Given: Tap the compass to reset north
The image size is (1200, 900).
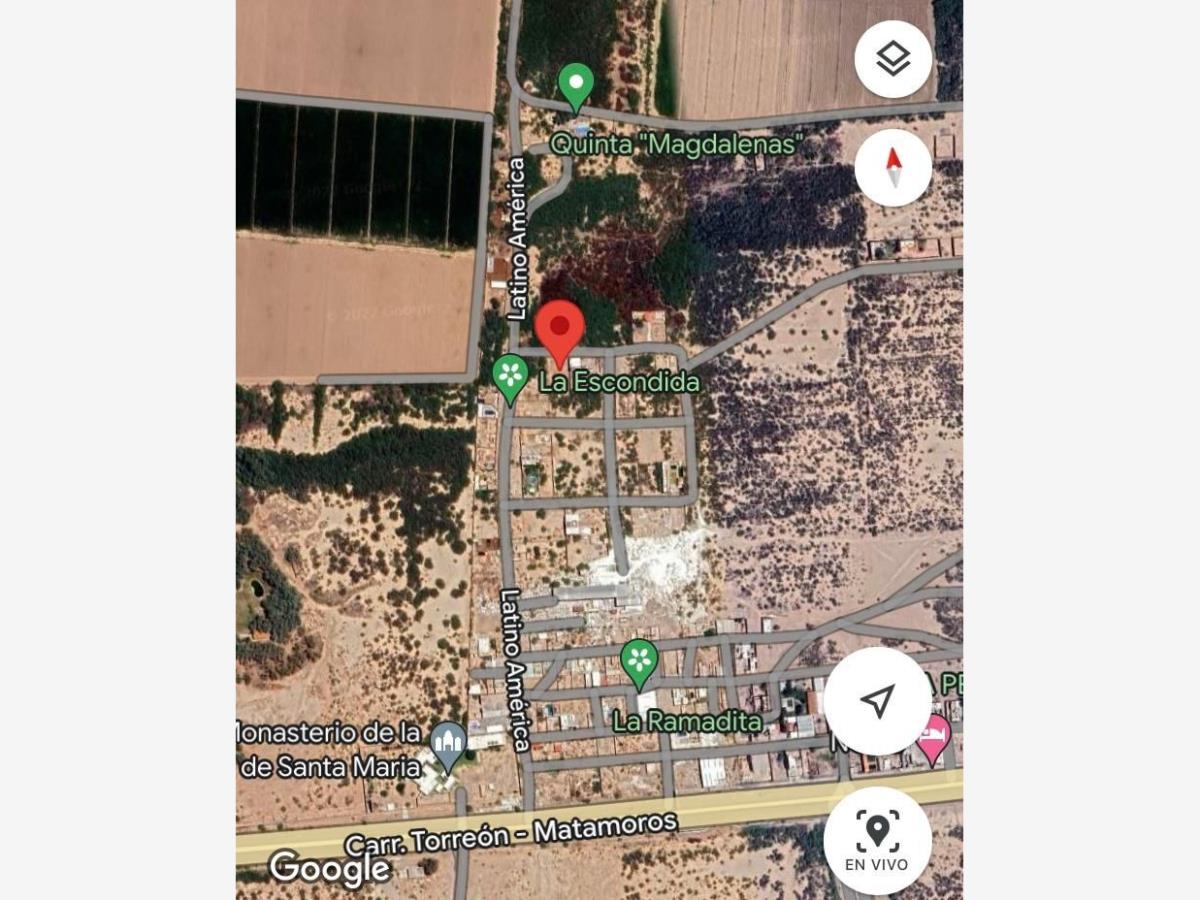Looking at the screenshot, I should [893, 168].
